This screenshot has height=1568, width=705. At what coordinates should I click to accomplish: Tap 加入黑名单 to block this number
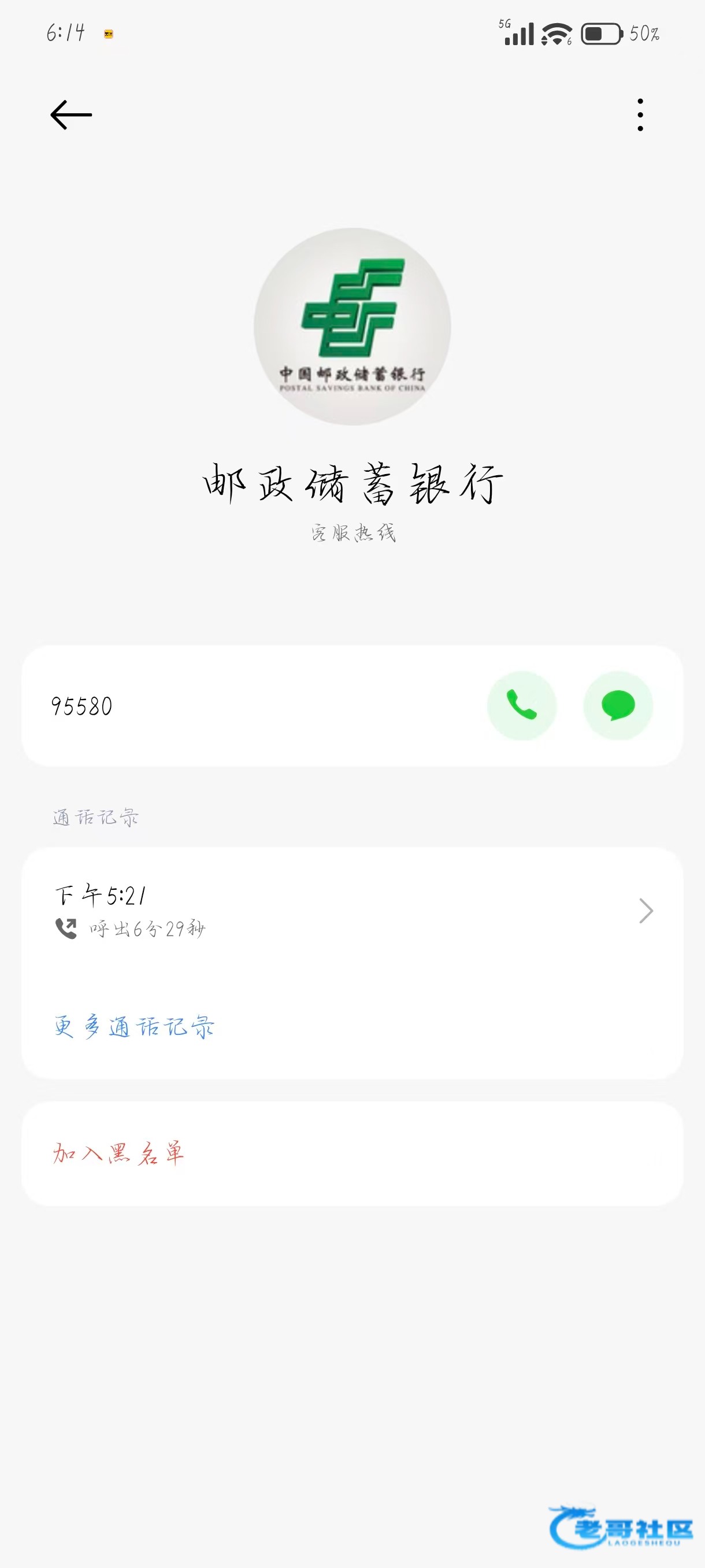coord(118,1153)
